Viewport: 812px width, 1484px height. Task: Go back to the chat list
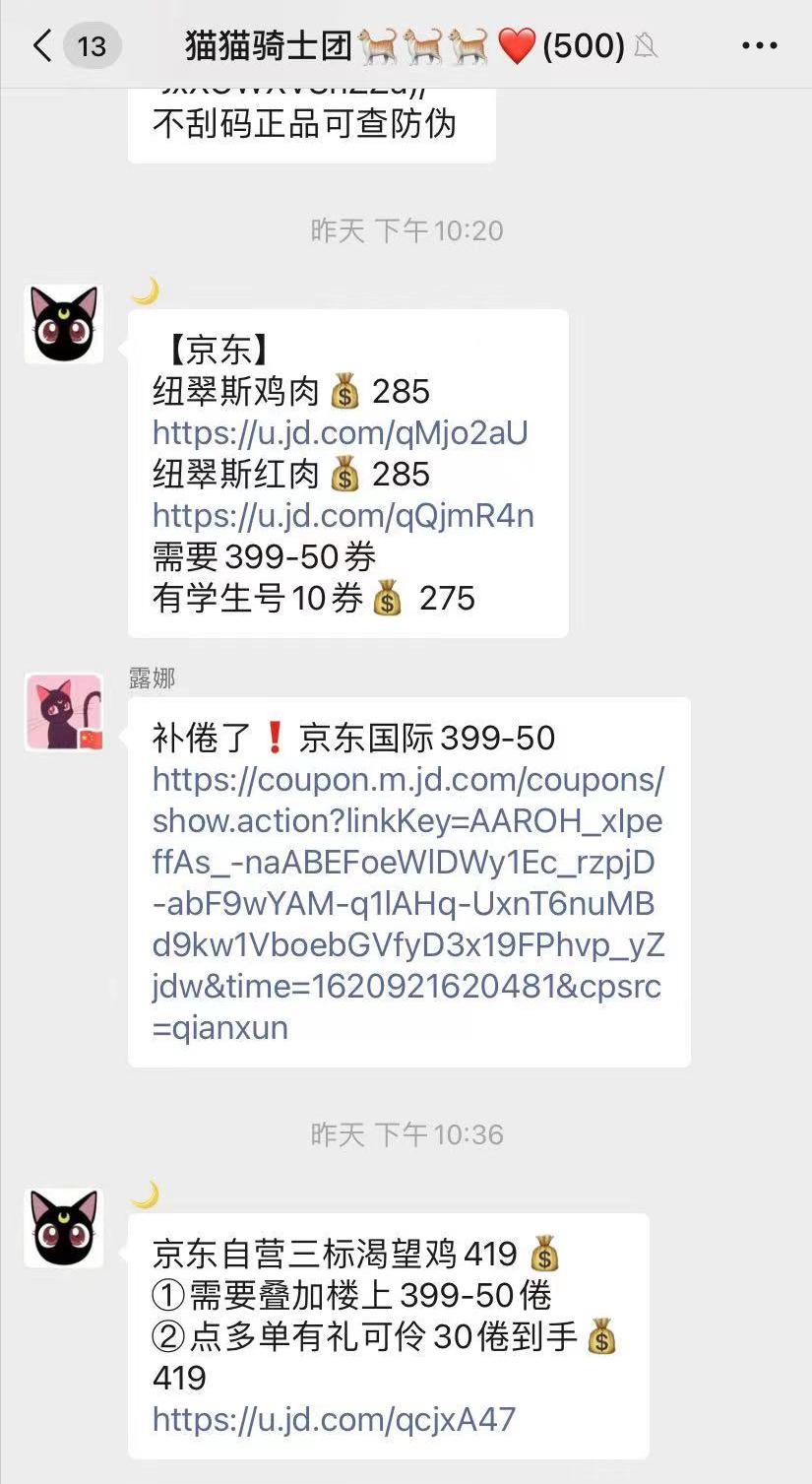pyautogui.click(x=42, y=45)
